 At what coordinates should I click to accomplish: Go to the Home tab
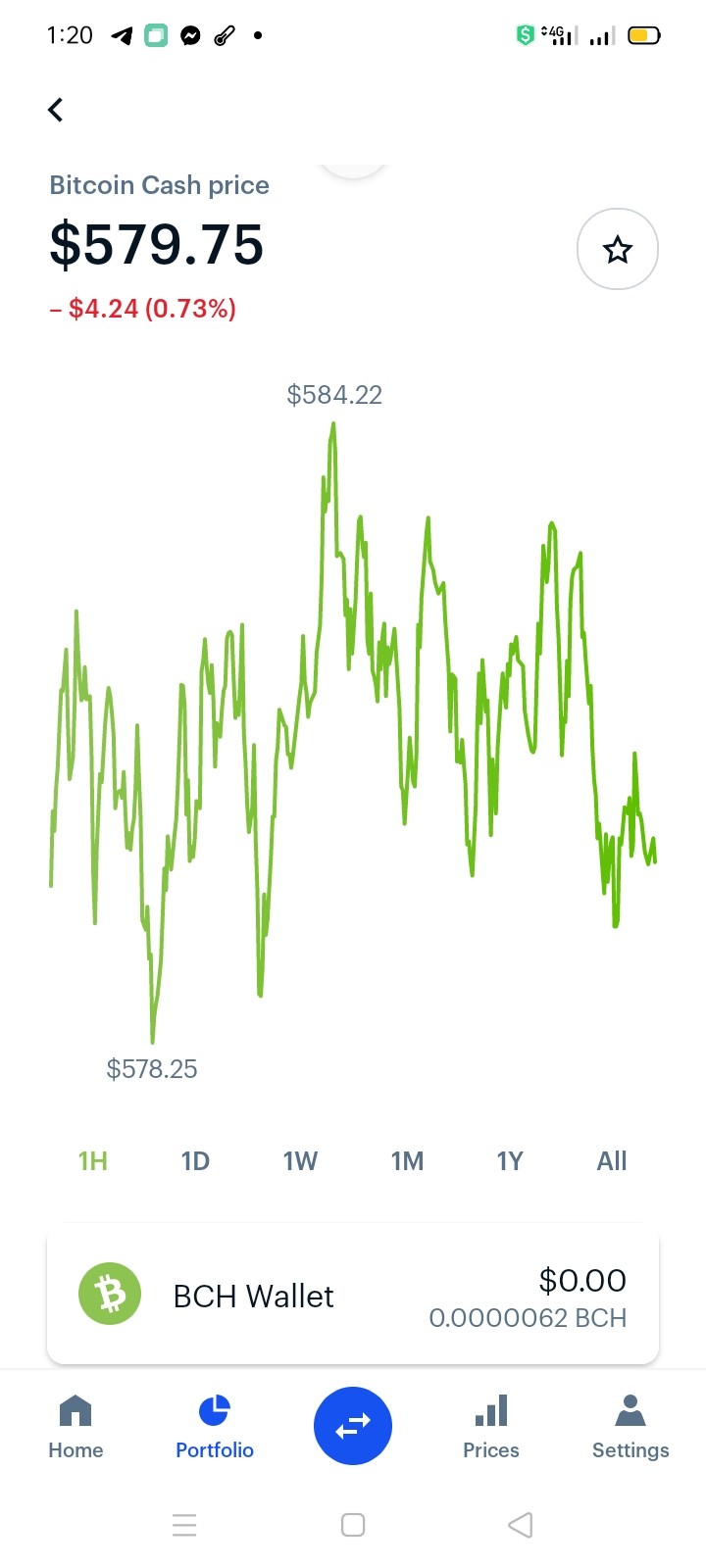[76, 1427]
